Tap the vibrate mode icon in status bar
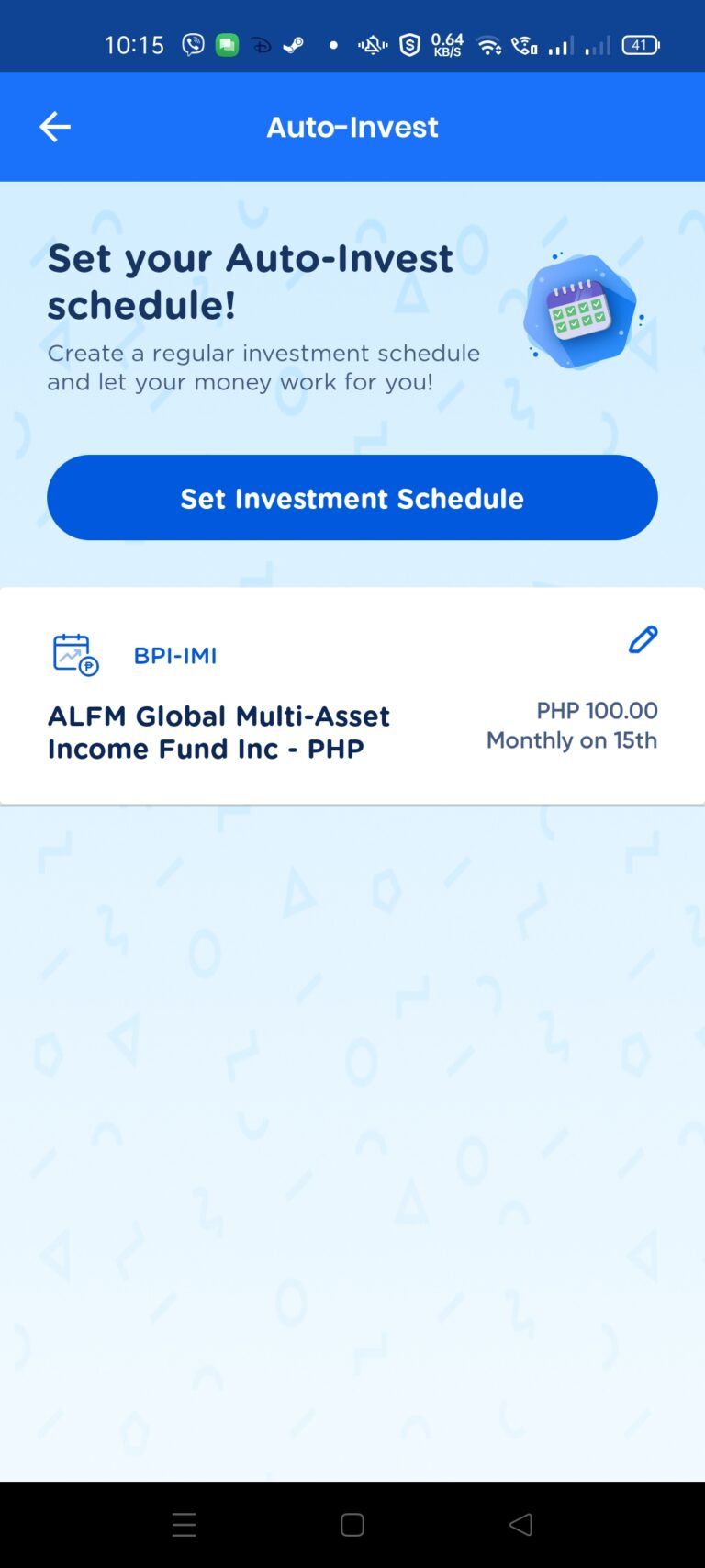 373,44
